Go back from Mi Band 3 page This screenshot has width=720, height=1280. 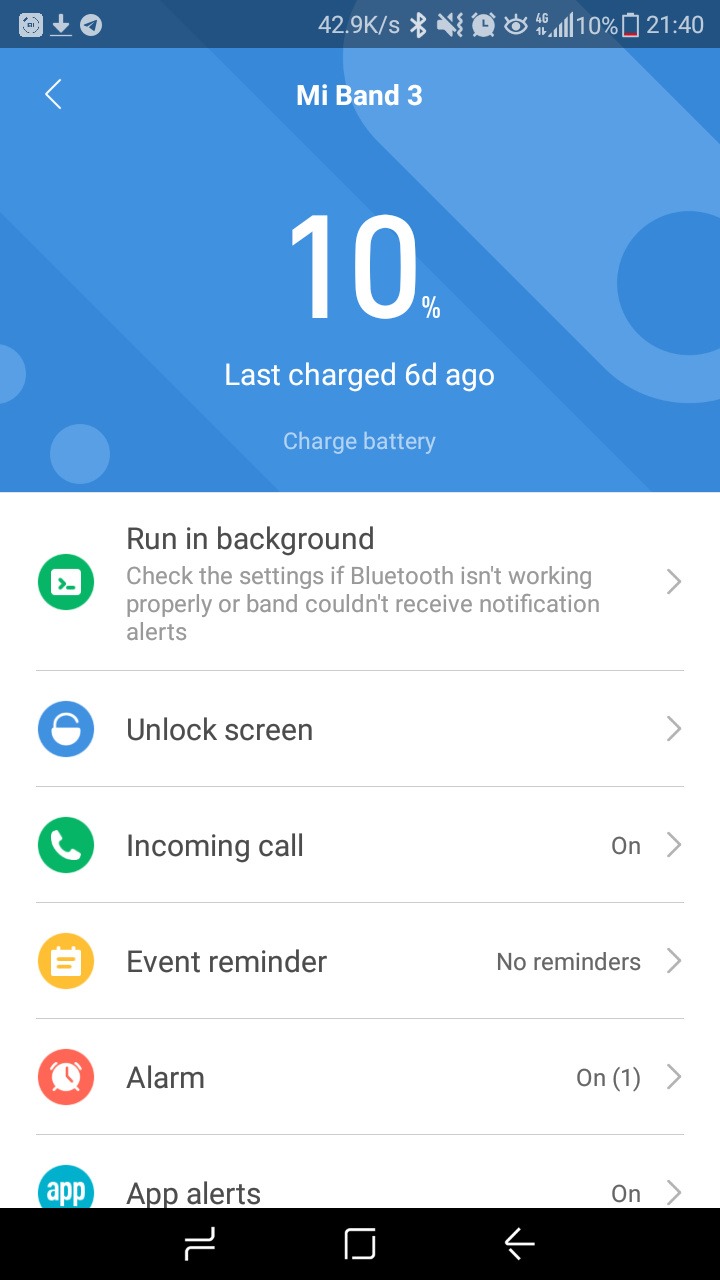point(53,95)
